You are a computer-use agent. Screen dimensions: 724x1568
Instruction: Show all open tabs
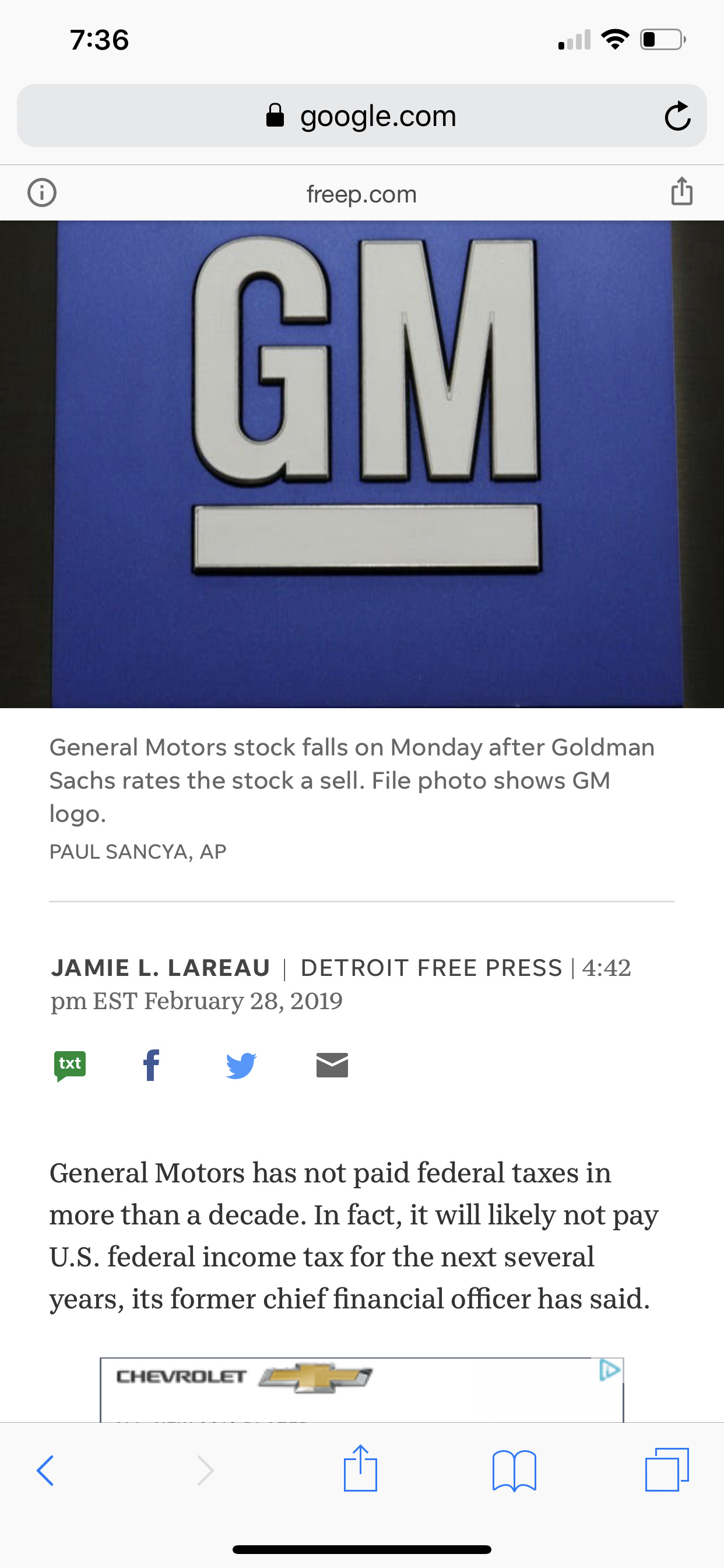667,1469
